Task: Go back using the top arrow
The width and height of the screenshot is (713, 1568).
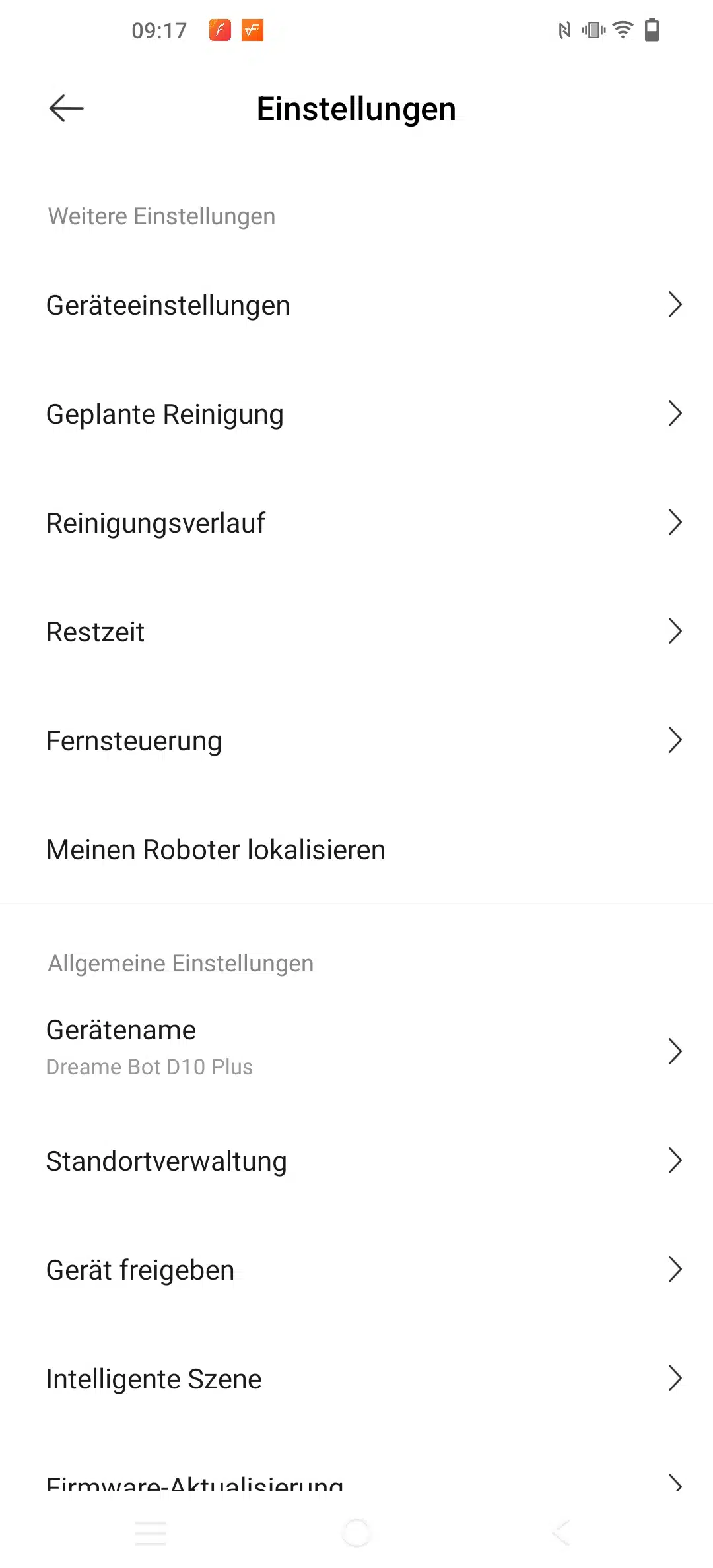Action: point(66,108)
